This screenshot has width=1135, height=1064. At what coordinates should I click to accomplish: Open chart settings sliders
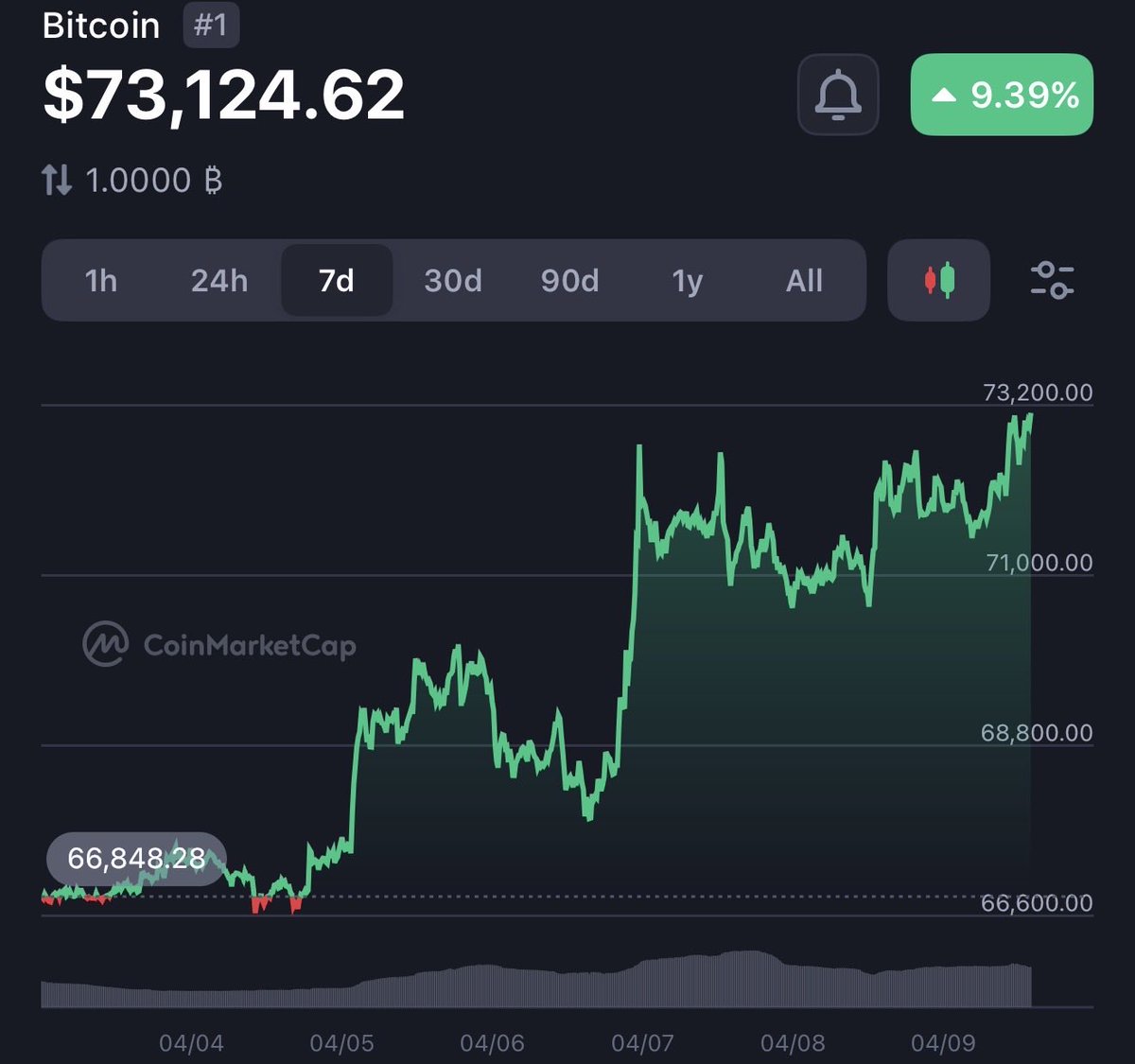tap(1052, 281)
